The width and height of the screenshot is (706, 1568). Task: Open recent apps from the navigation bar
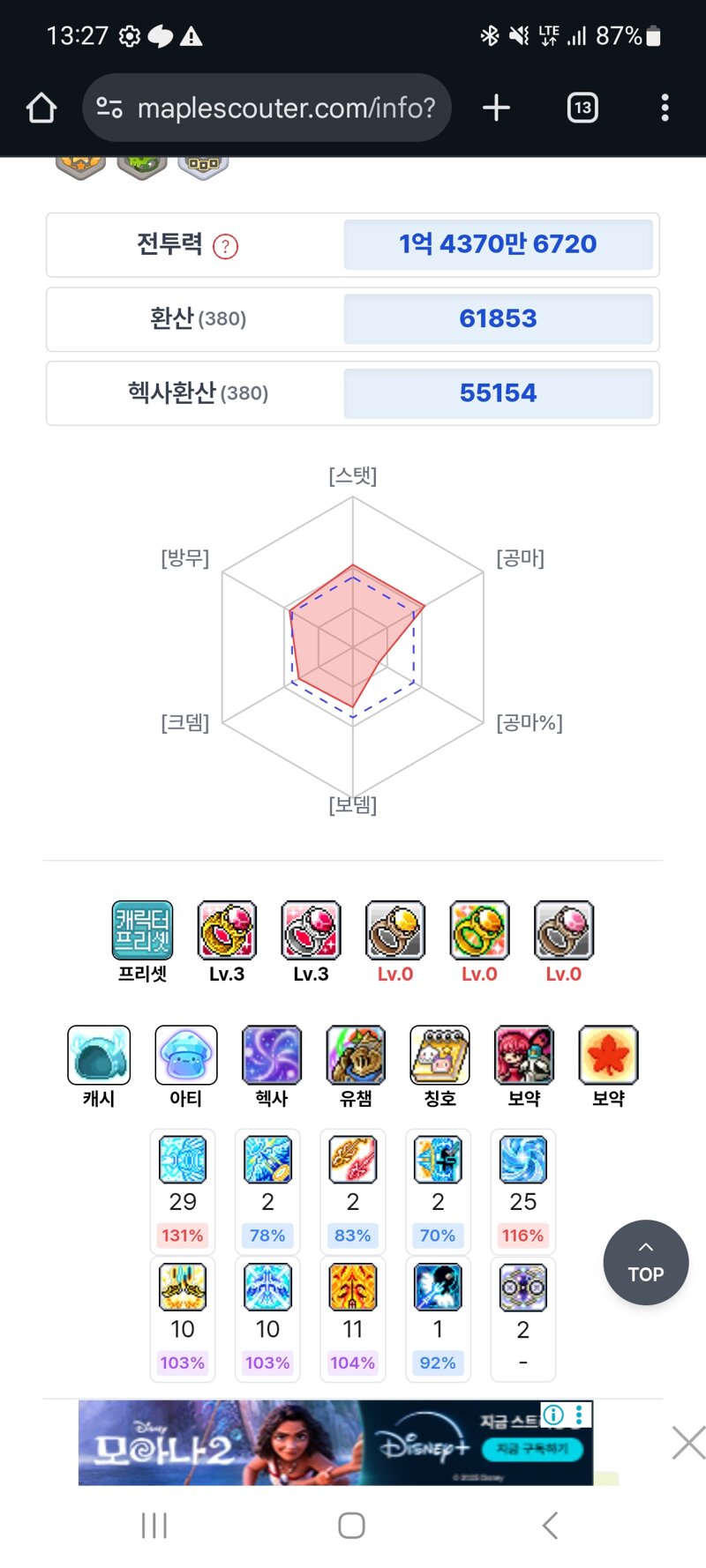(154, 1525)
